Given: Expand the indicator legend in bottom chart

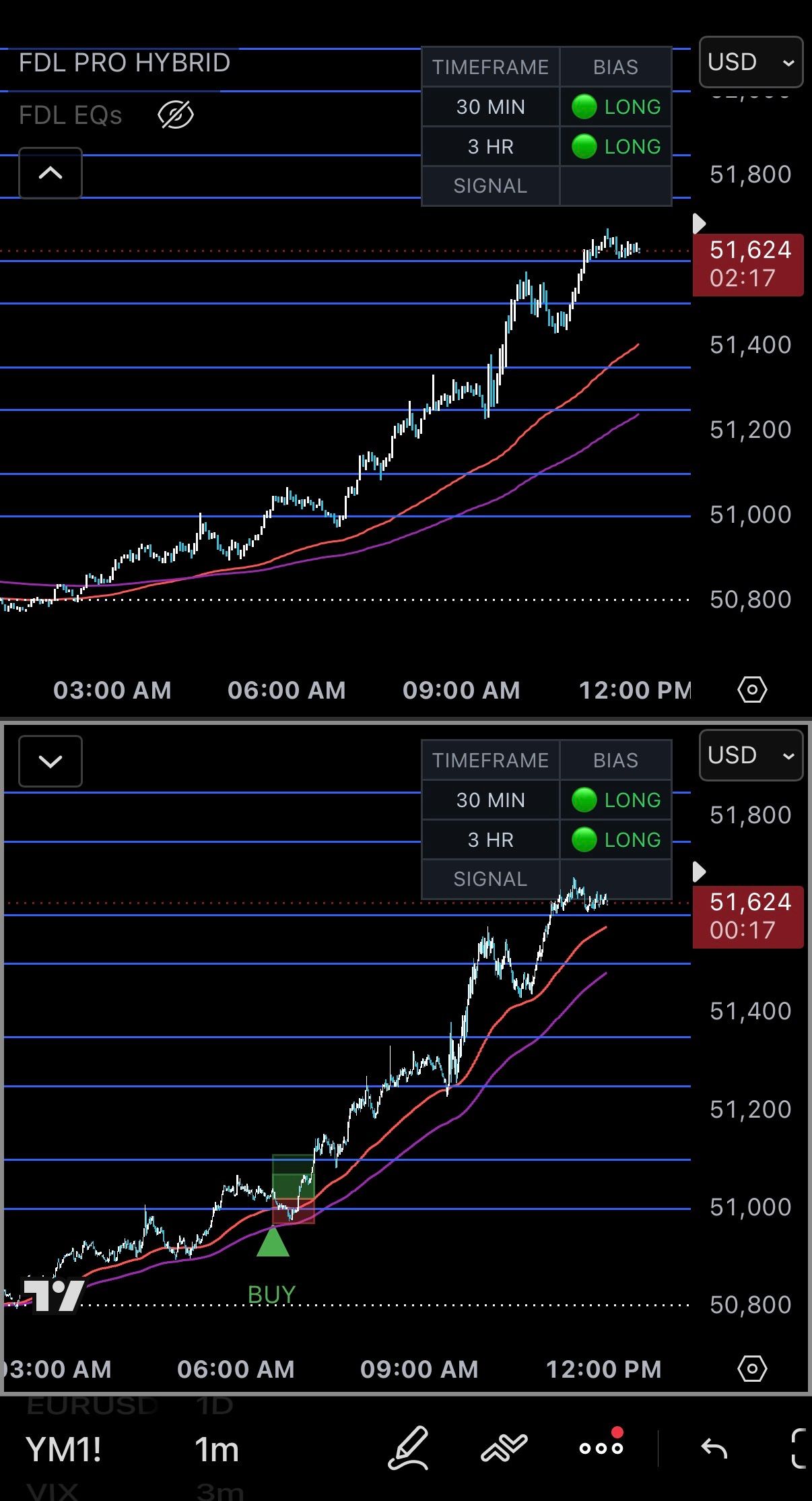Looking at the screenshot, I should pos(50,761).
